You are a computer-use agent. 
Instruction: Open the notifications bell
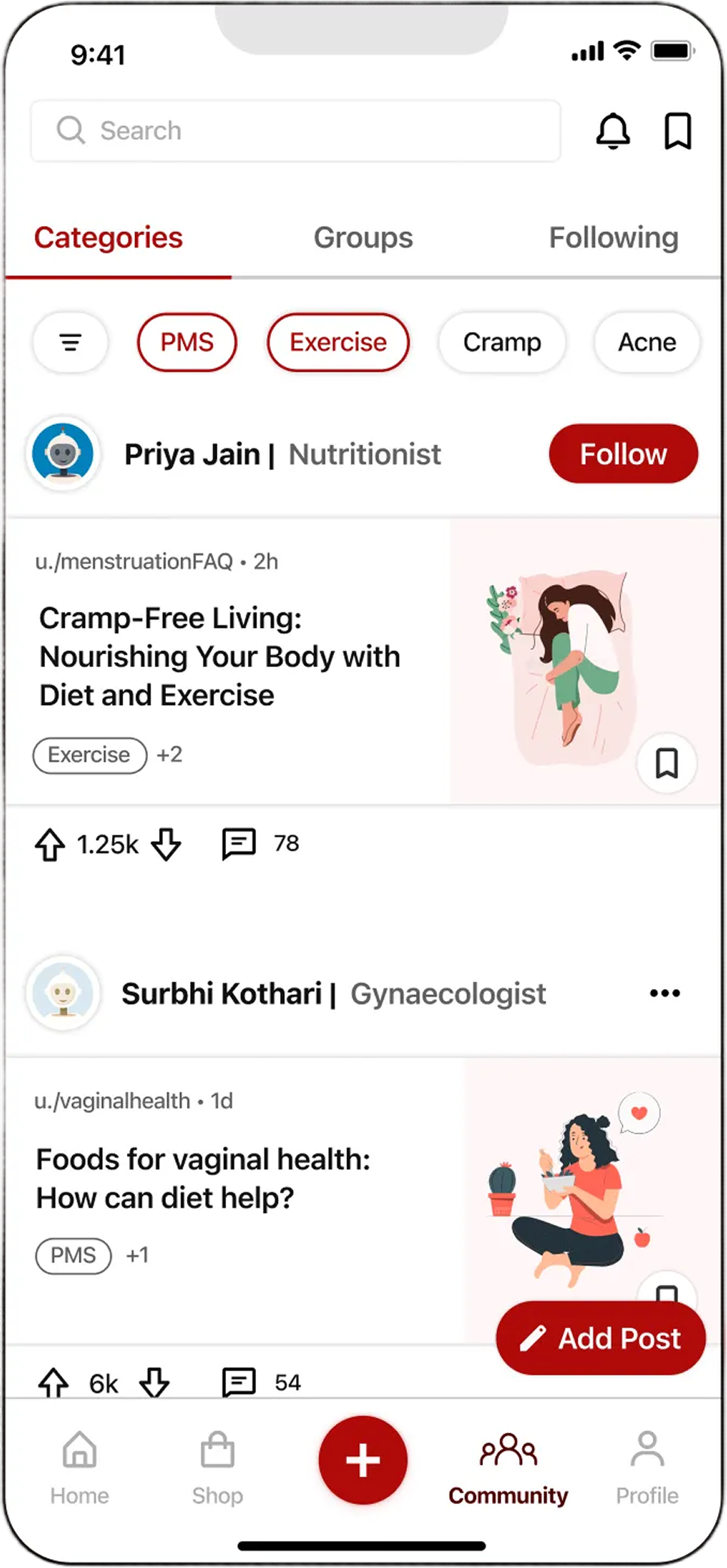click(613, 131)
